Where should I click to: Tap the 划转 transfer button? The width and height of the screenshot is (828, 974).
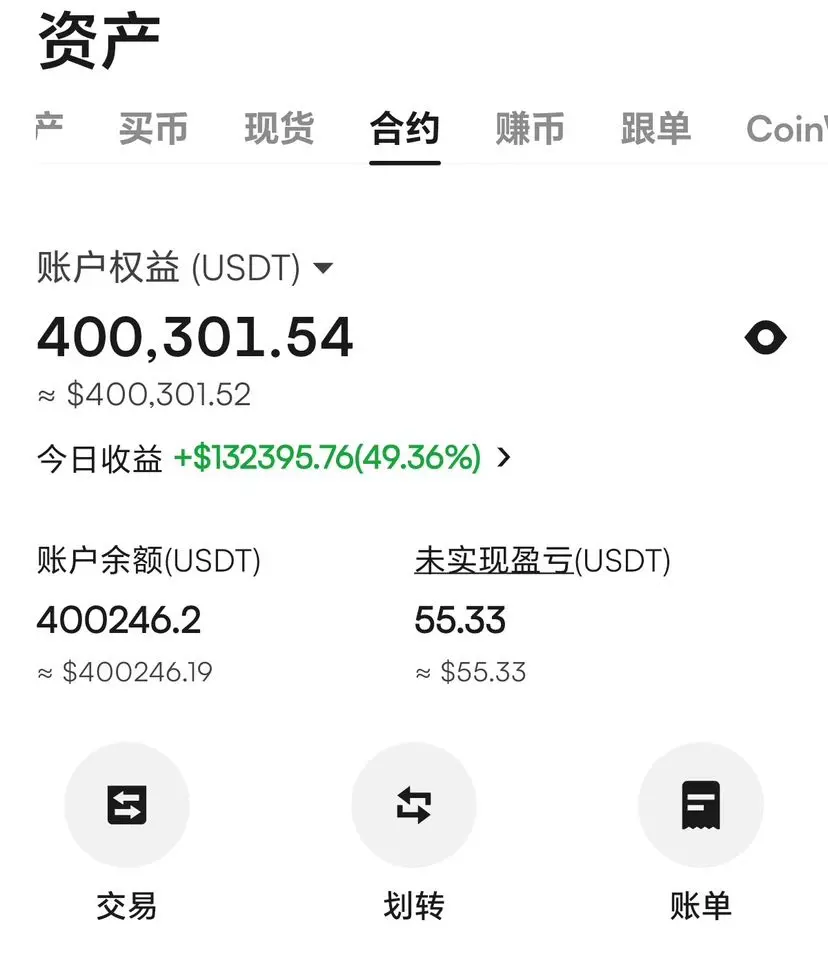[x=414, y=805]
